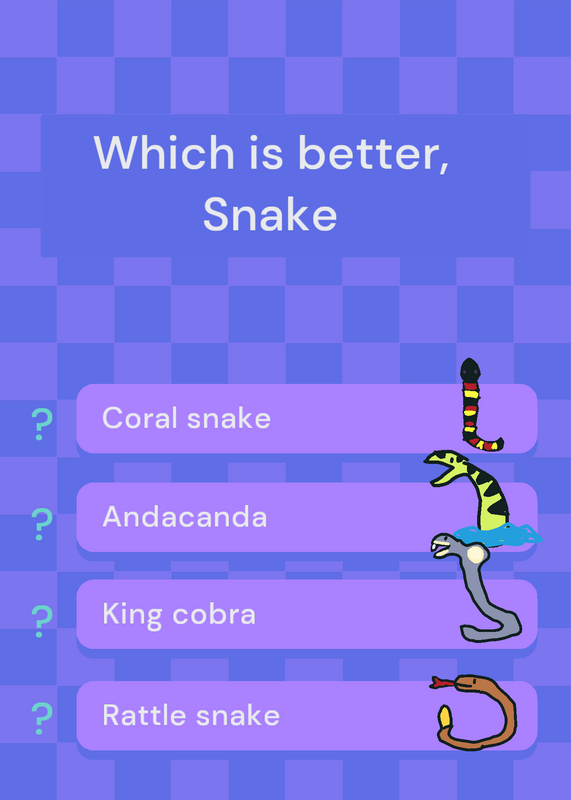This screenshot has width=571, height=800.
Task: Pick the King cobra option
Action: 307,614
